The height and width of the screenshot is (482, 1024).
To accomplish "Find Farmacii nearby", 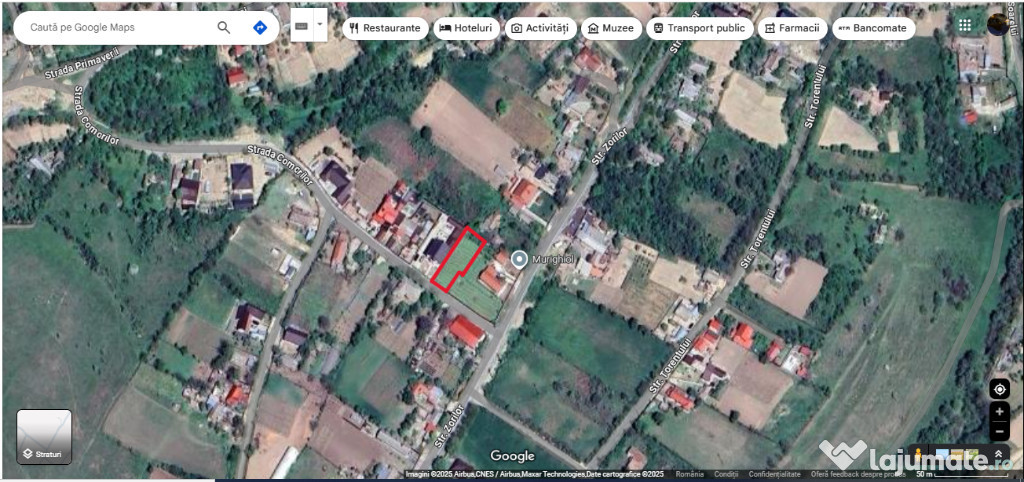I will (x=792, y=28).
